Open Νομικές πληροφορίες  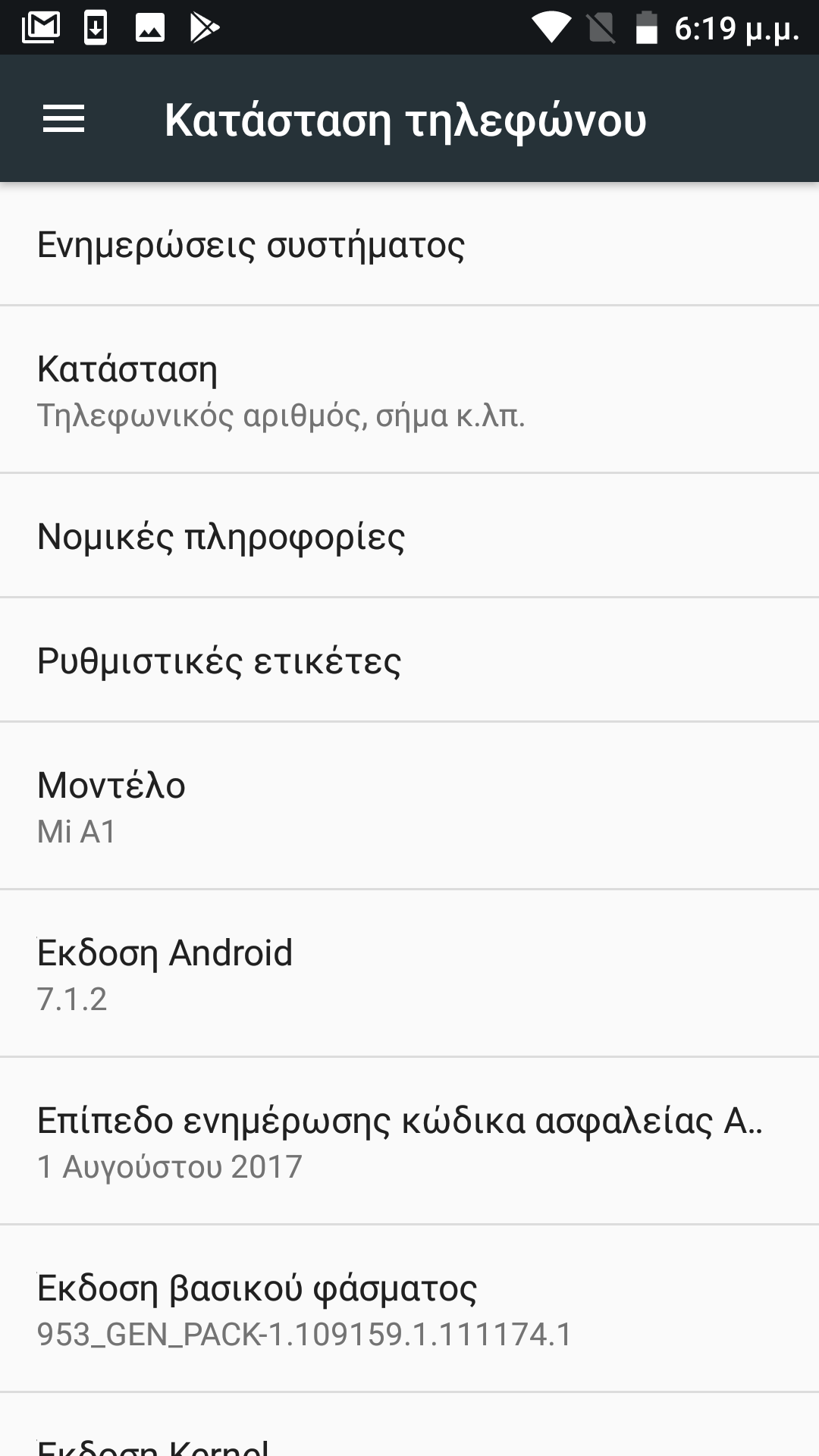click(409, 535)
